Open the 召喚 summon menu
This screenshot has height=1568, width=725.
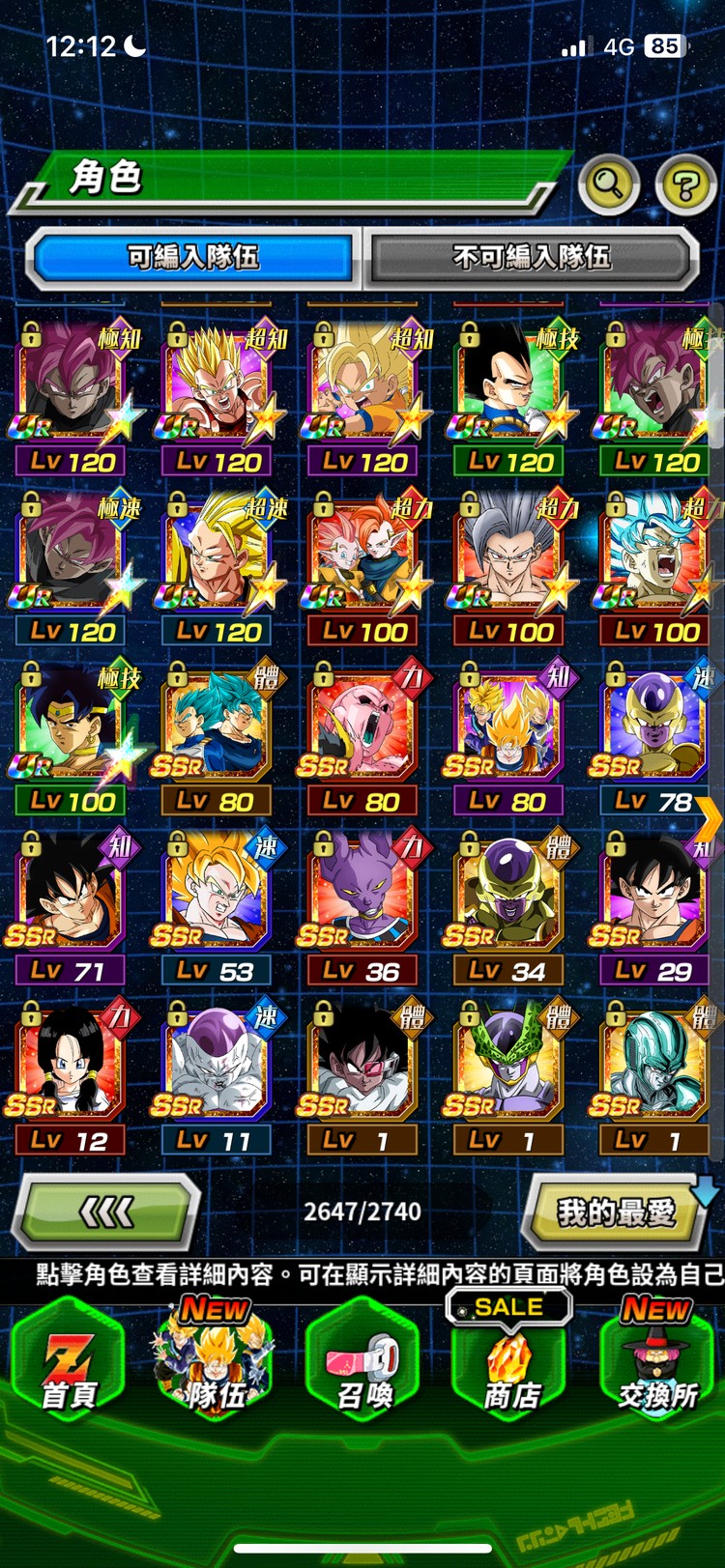[363, 1360]
